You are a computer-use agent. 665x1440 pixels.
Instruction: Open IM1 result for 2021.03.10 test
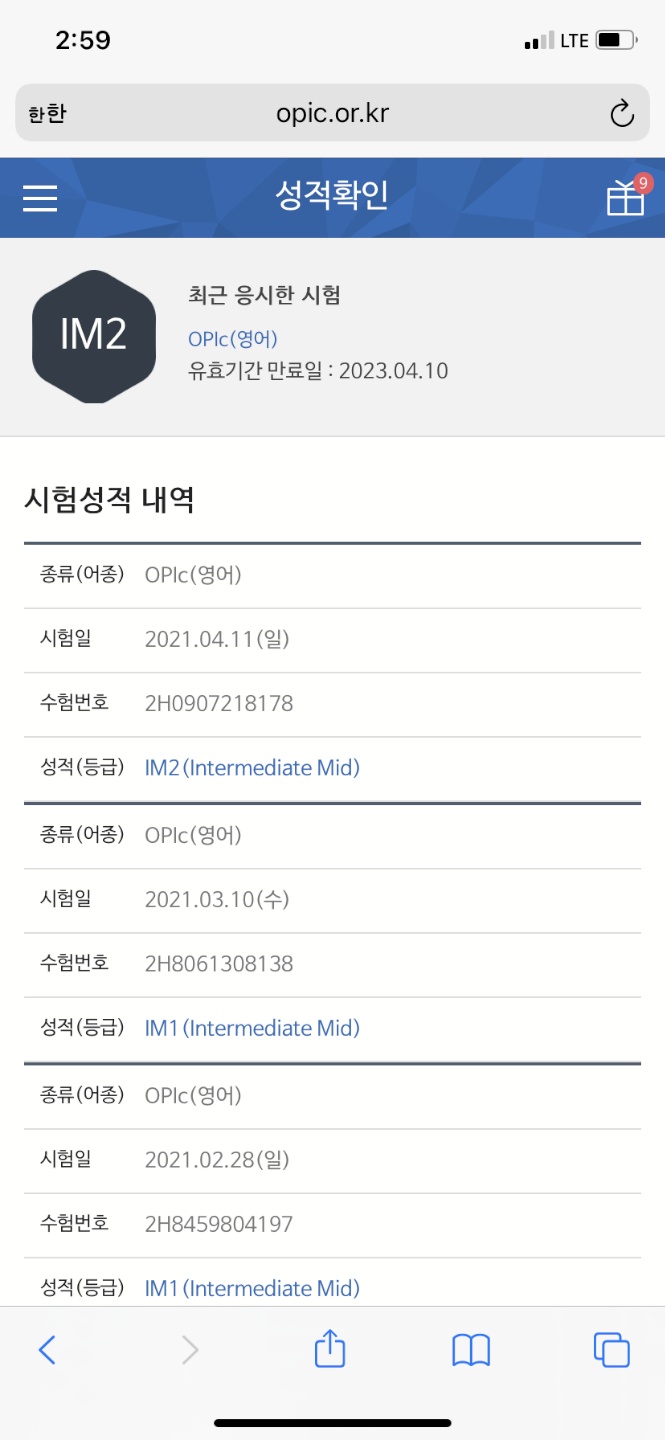(252, 1028)
